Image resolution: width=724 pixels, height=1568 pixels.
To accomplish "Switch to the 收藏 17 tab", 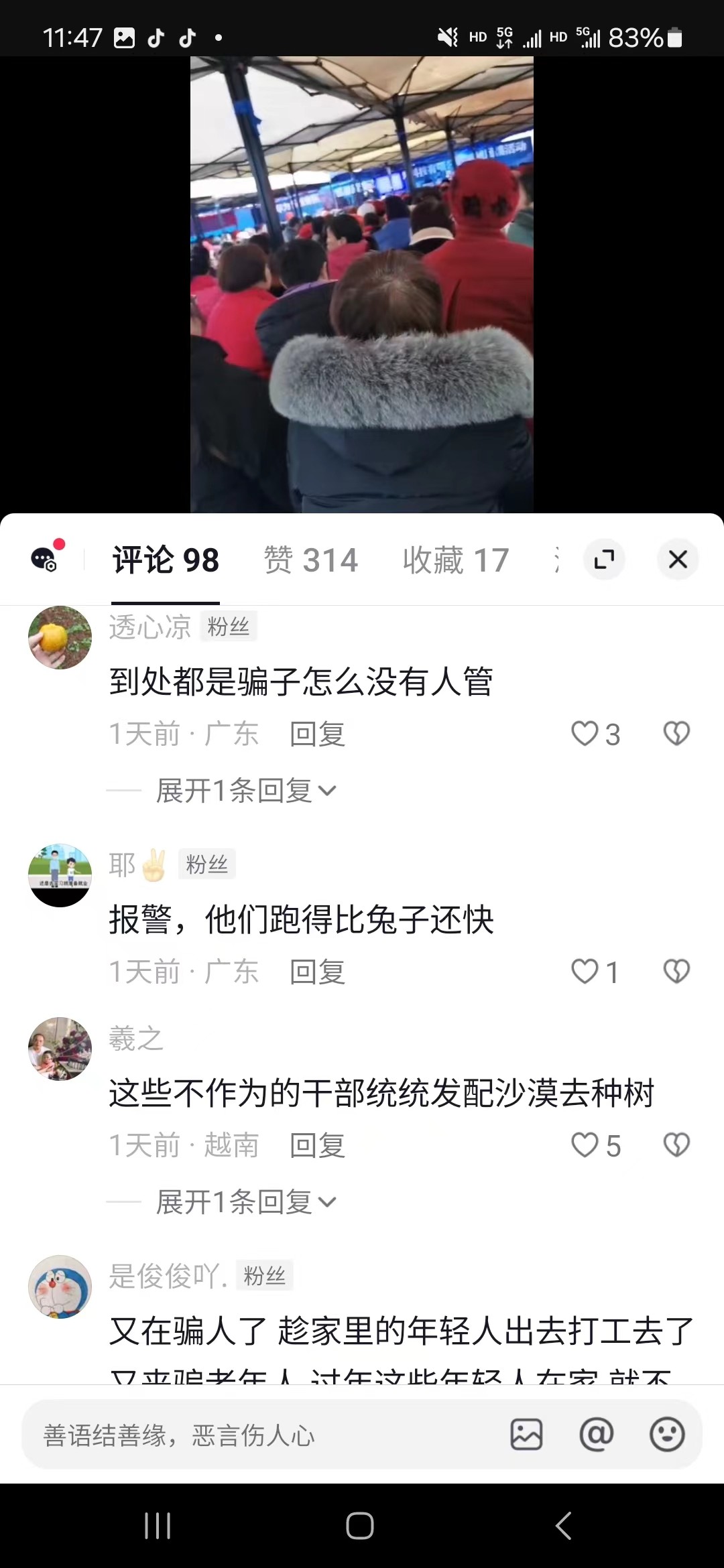I will [456, 560].
